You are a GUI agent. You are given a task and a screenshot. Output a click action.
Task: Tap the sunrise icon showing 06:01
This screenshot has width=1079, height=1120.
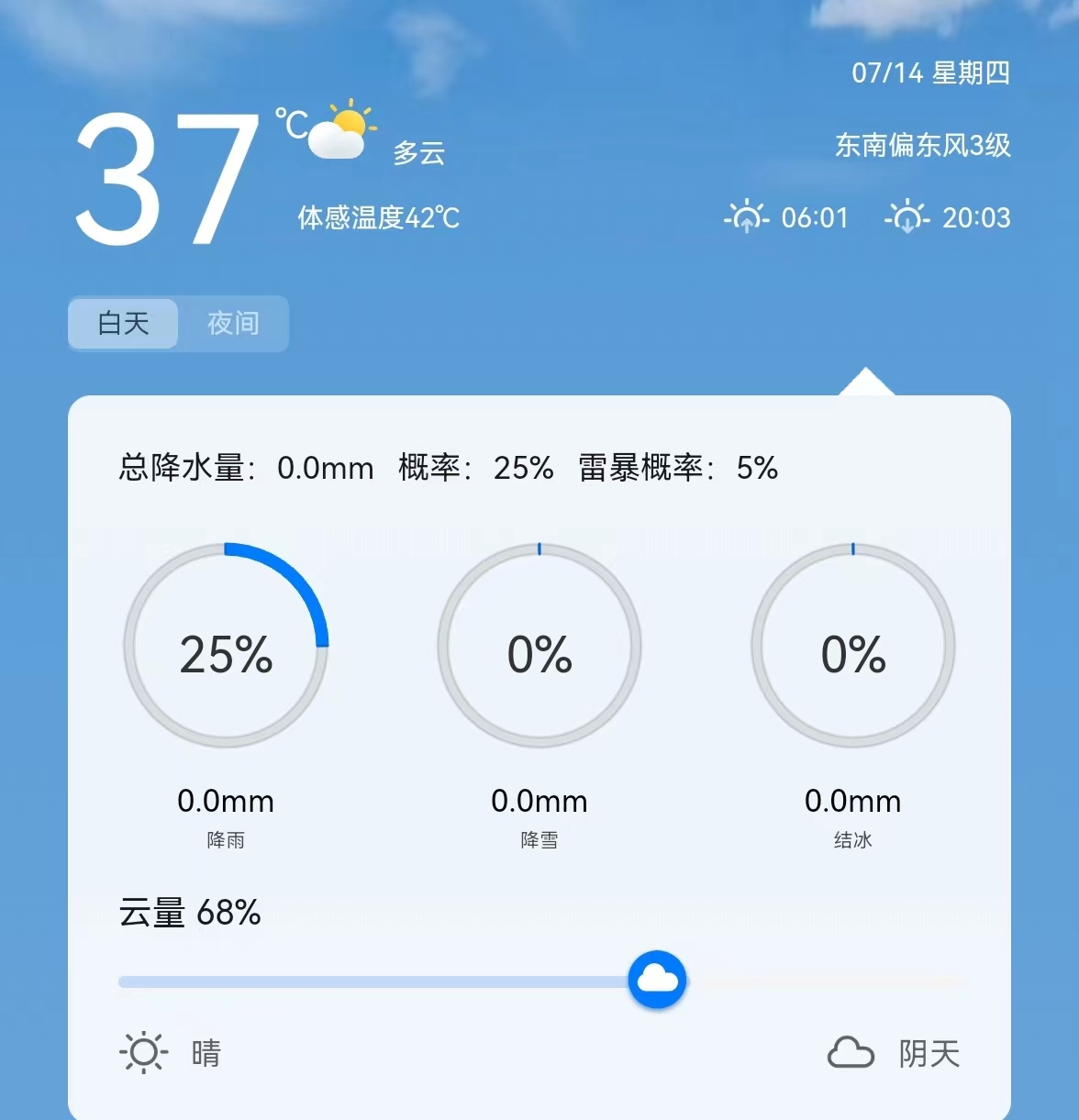click(748, 217)
